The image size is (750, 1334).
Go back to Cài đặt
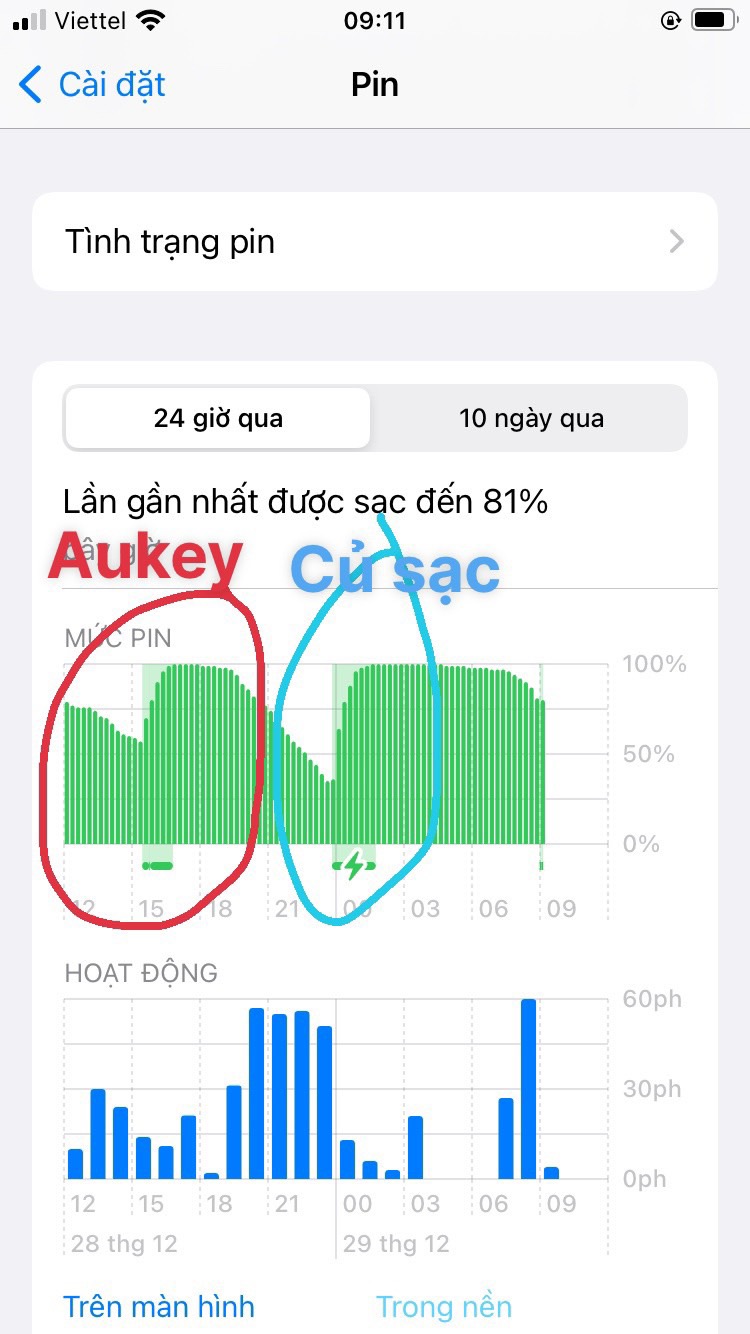tap(92, 85)
